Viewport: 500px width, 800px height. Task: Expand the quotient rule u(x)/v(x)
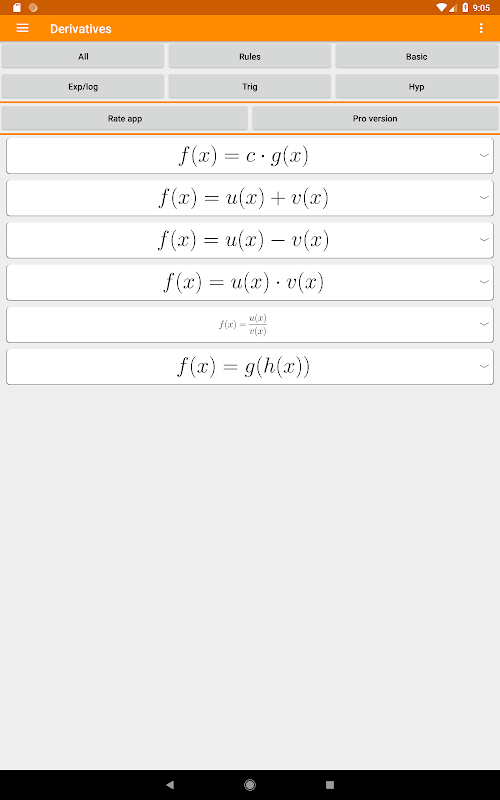pyautogui.click(x=249, y=324)
